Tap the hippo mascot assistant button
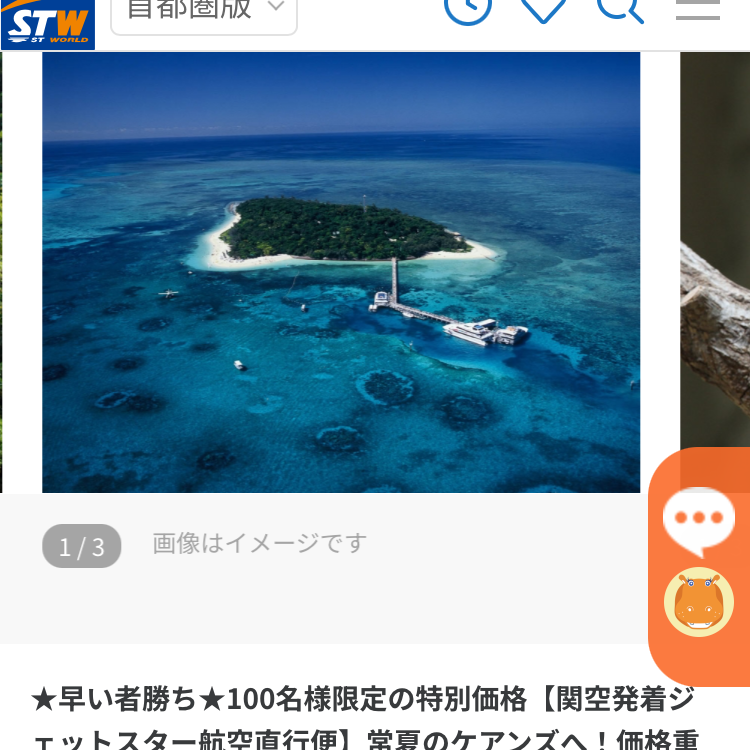 click(698, 601)
